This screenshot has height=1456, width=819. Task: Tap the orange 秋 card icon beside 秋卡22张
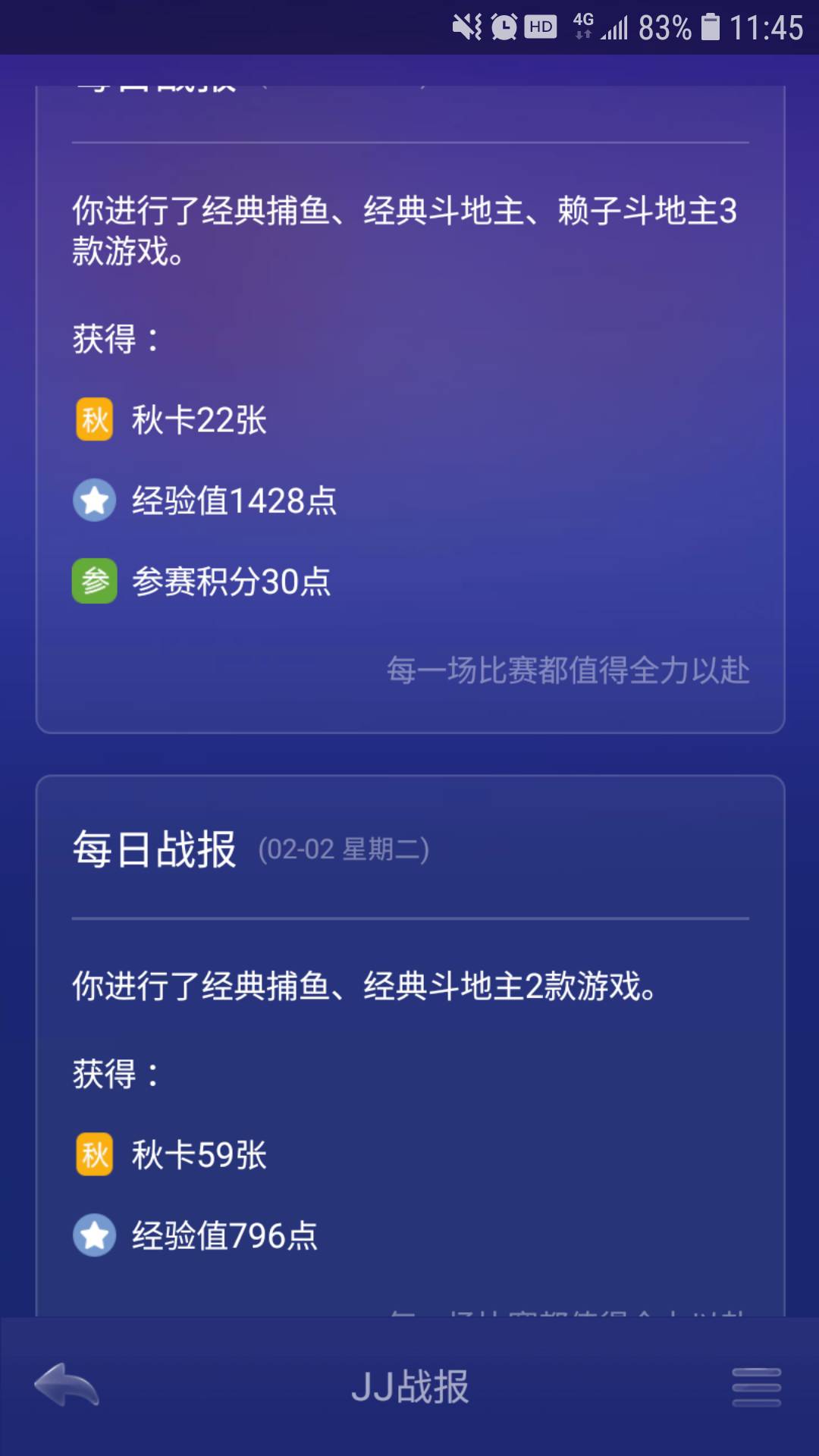click(93, 418)
